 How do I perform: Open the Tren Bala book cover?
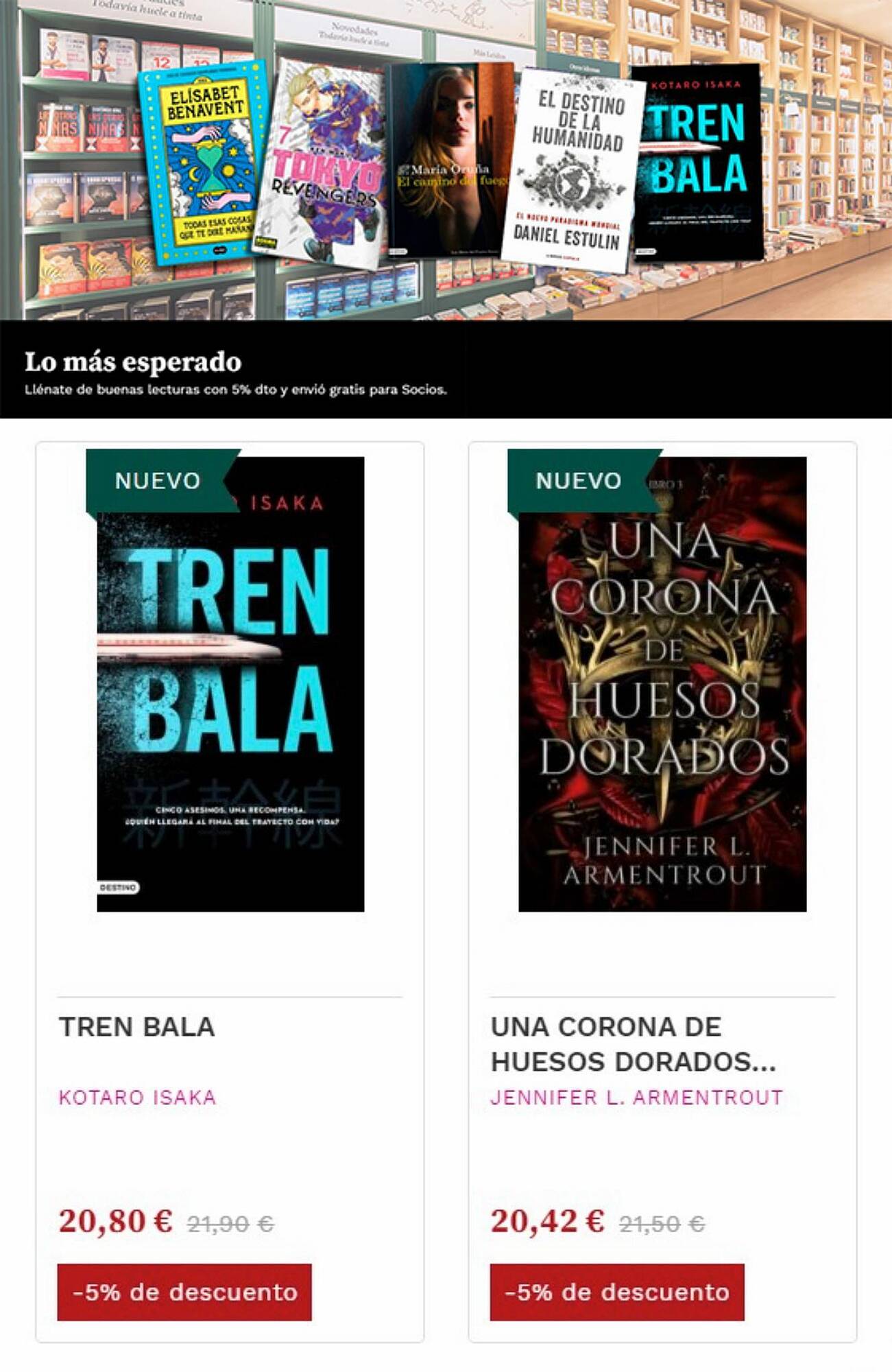[x=230, y=684]
